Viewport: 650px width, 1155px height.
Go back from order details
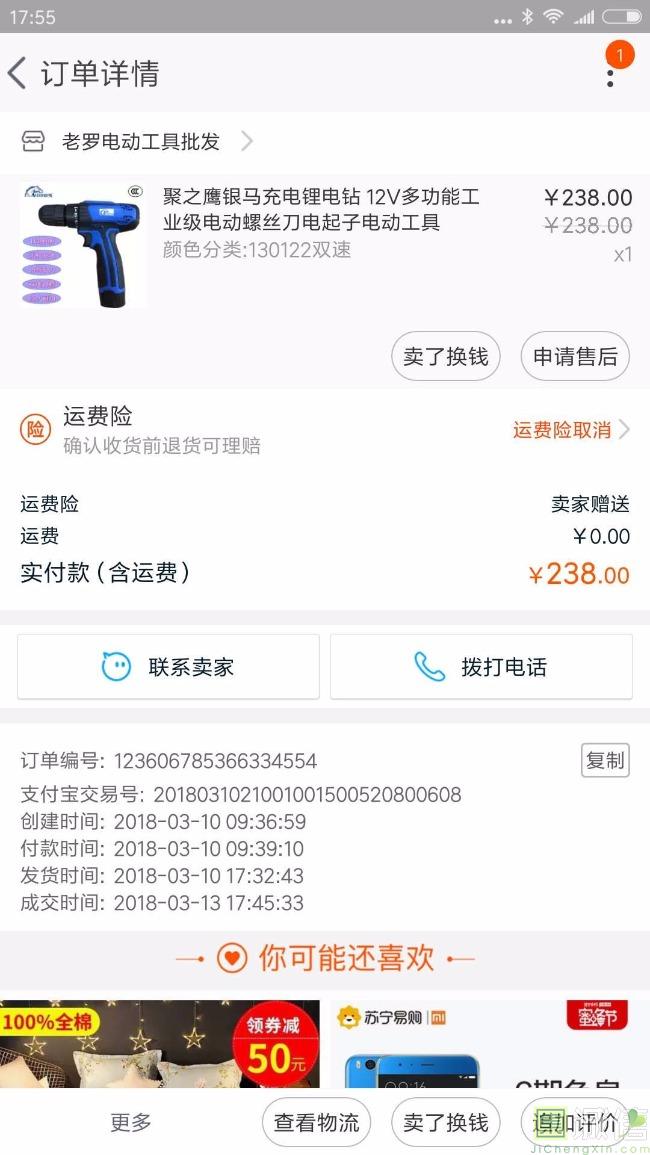point(18,74)
